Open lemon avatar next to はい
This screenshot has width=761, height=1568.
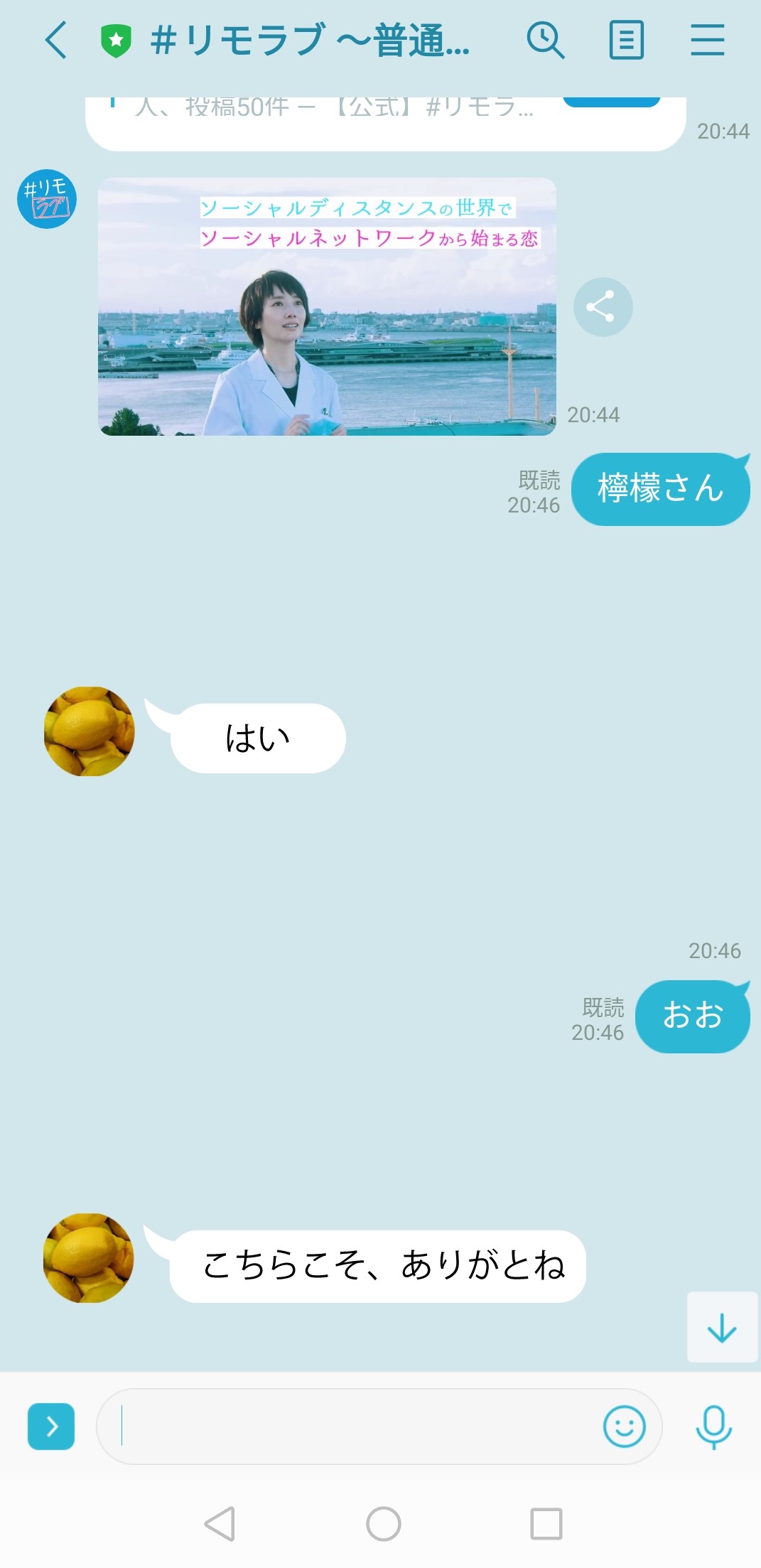[x=89, y=731]
